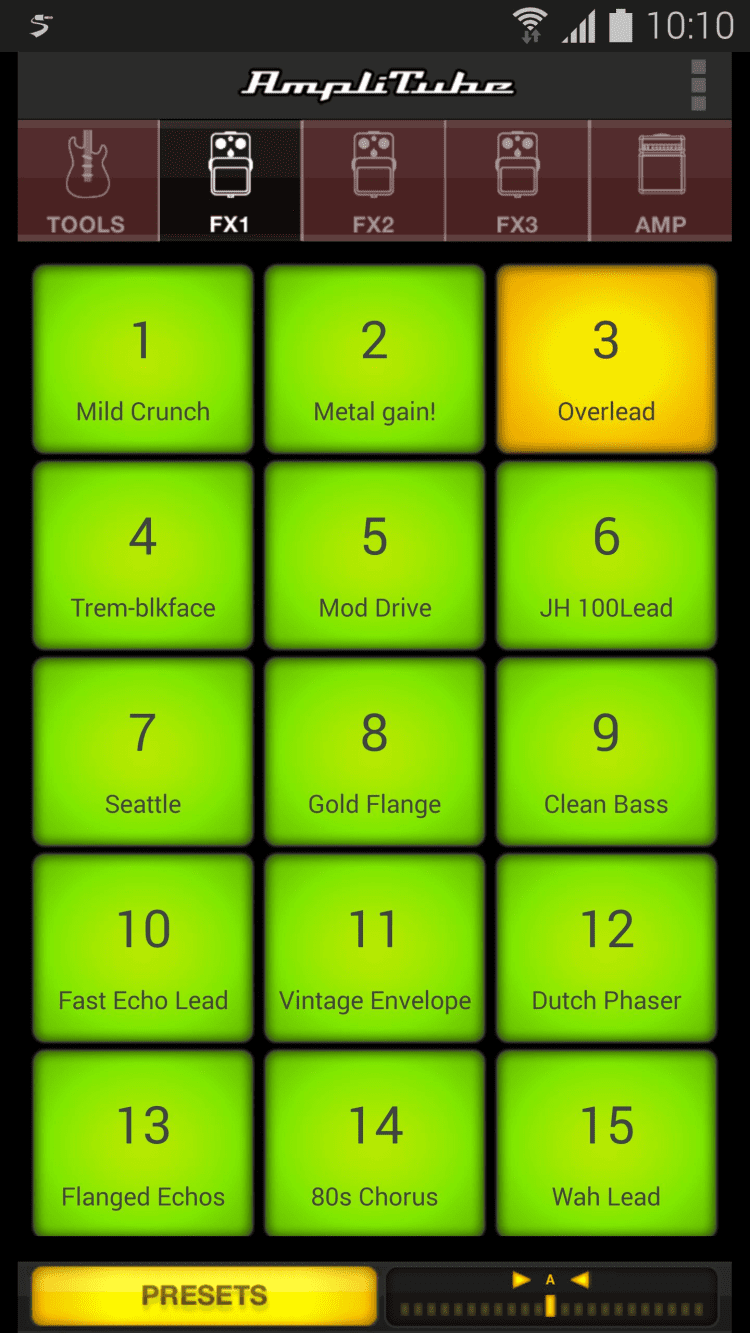This screenshot has height=1333, width=750.
Task: Select preset 1 Mild Crunch
Action: (143, 359)
